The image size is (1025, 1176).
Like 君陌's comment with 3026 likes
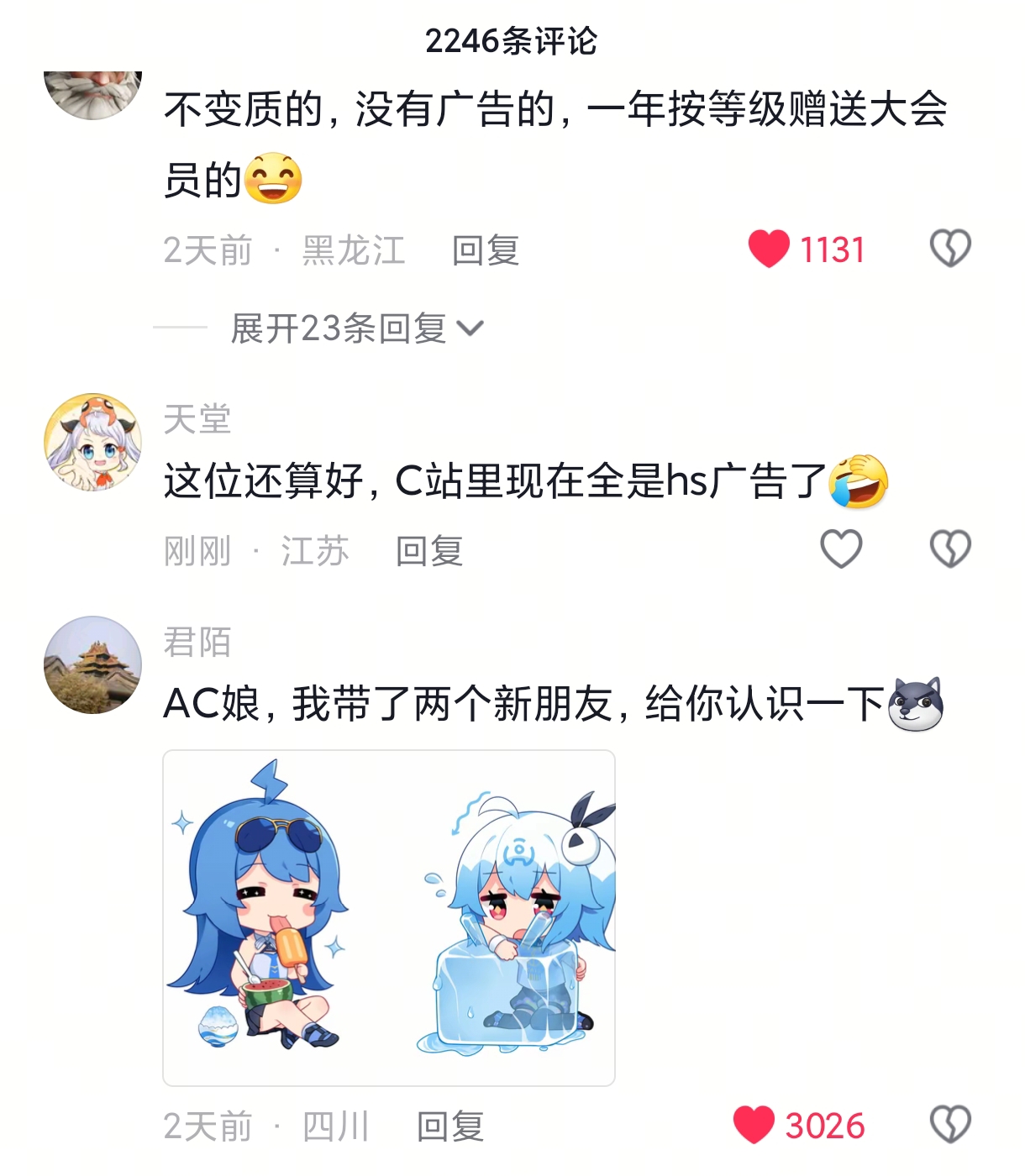tap(754, 1126)
